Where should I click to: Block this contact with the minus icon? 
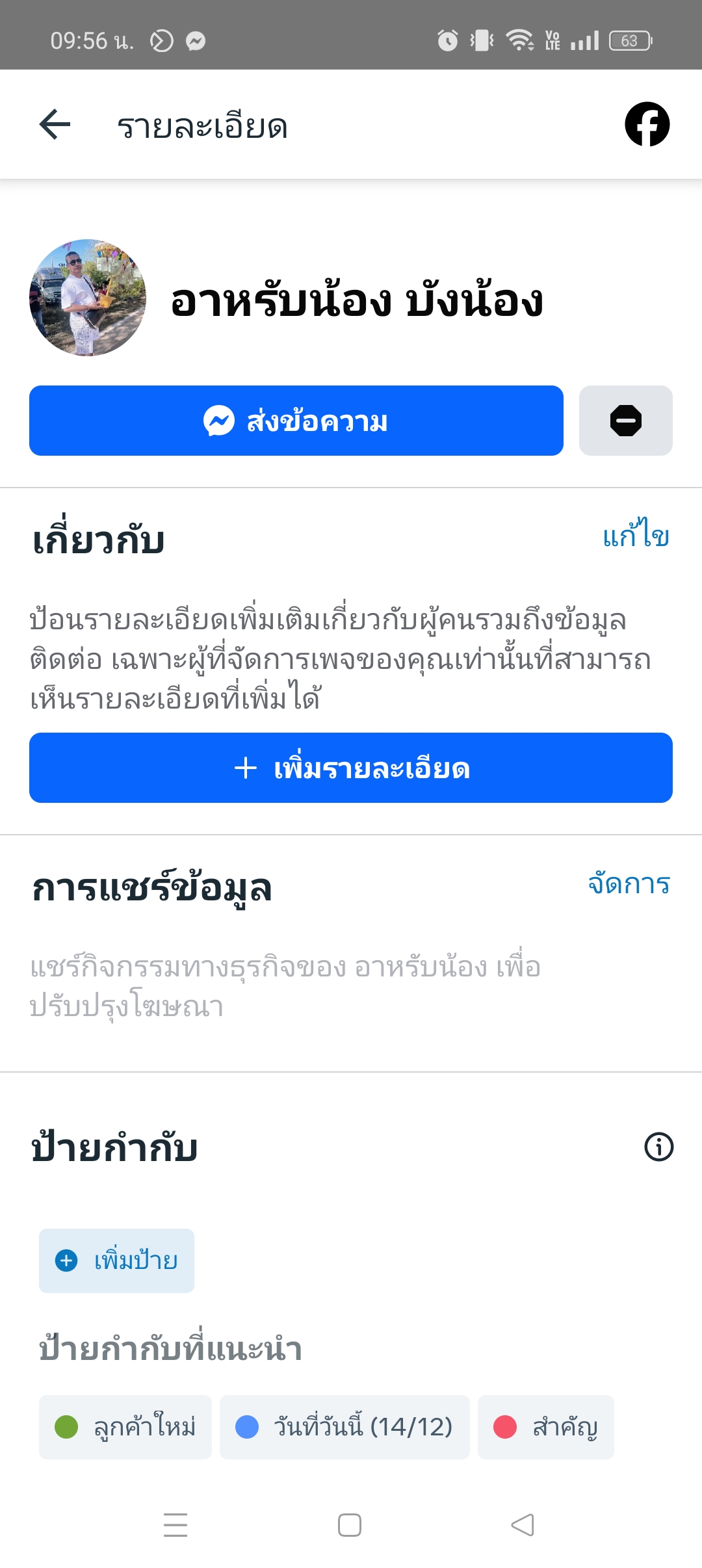coord(625,421)
